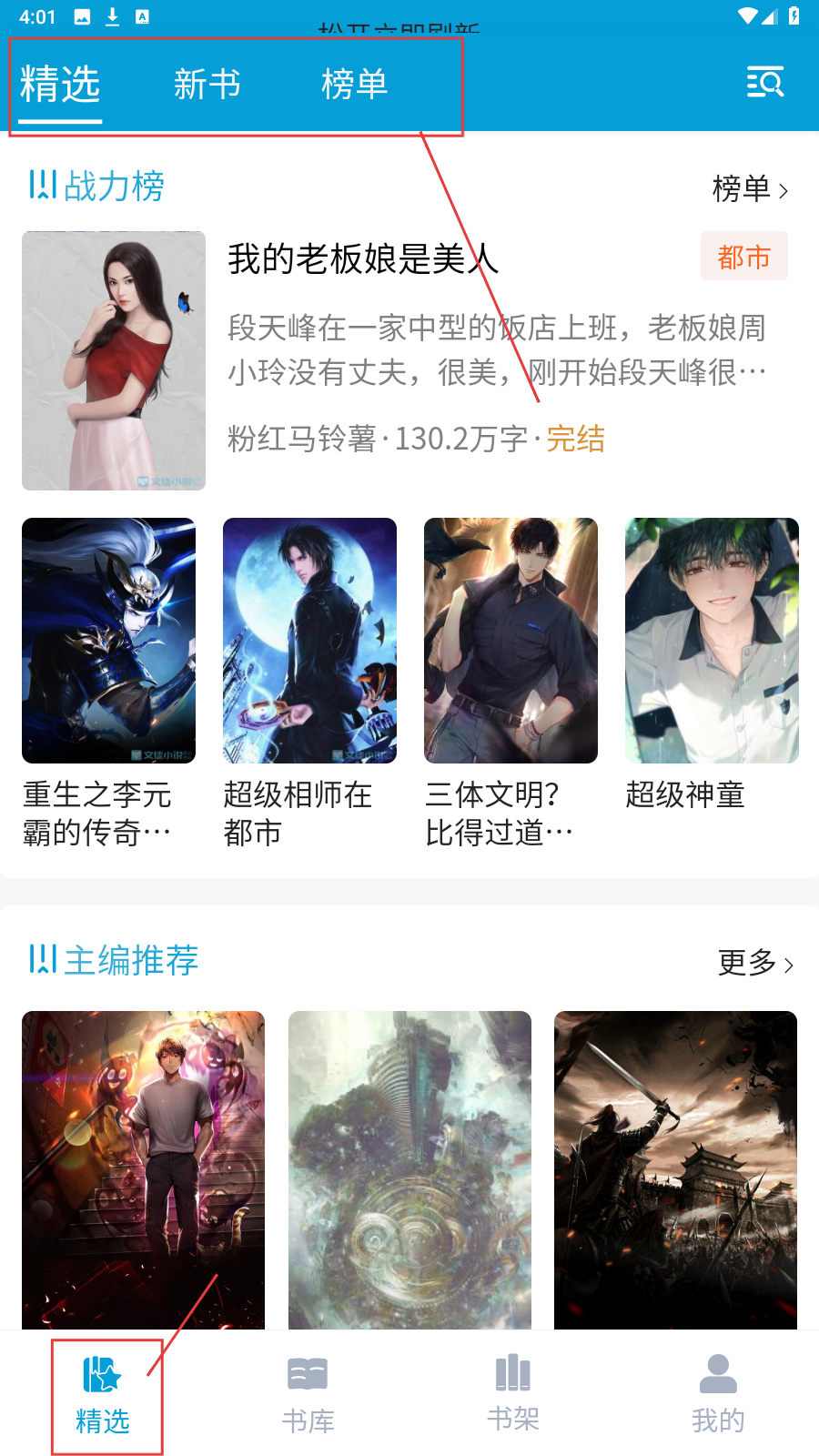Select the 精选 bottom navigation tab
This screenshot has height=1456, width=819.
tap(103, 1394)
